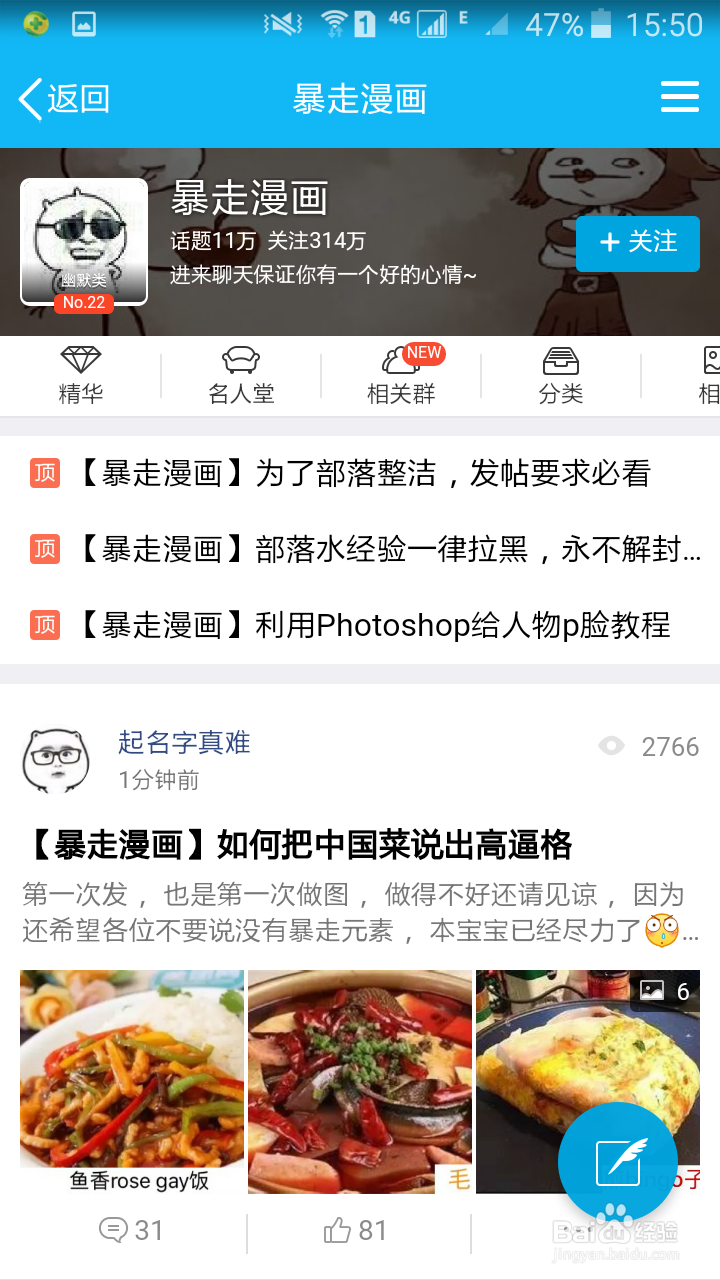Tap the back arrow next to 返回
The width and height of the screenshot is (720, 1280).
tap(28, 97)
